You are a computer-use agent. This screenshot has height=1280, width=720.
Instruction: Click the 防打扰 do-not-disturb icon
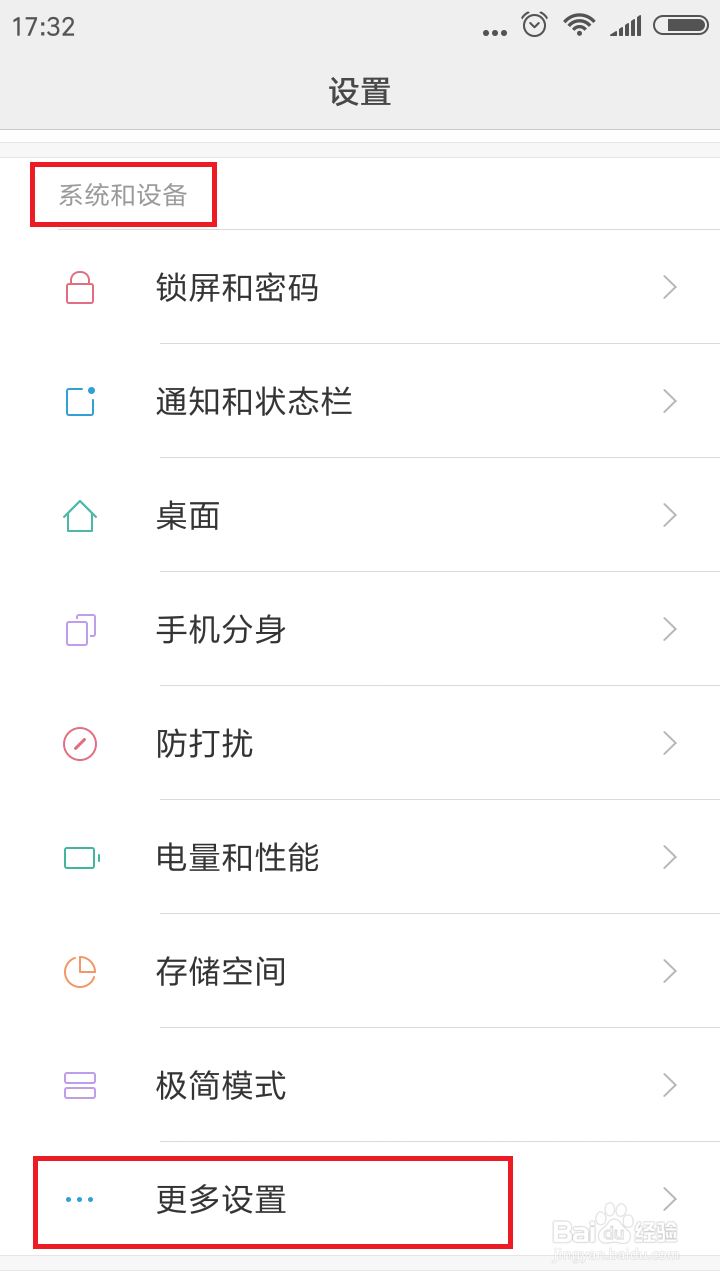pyautogui.click(x=80, y=743)
